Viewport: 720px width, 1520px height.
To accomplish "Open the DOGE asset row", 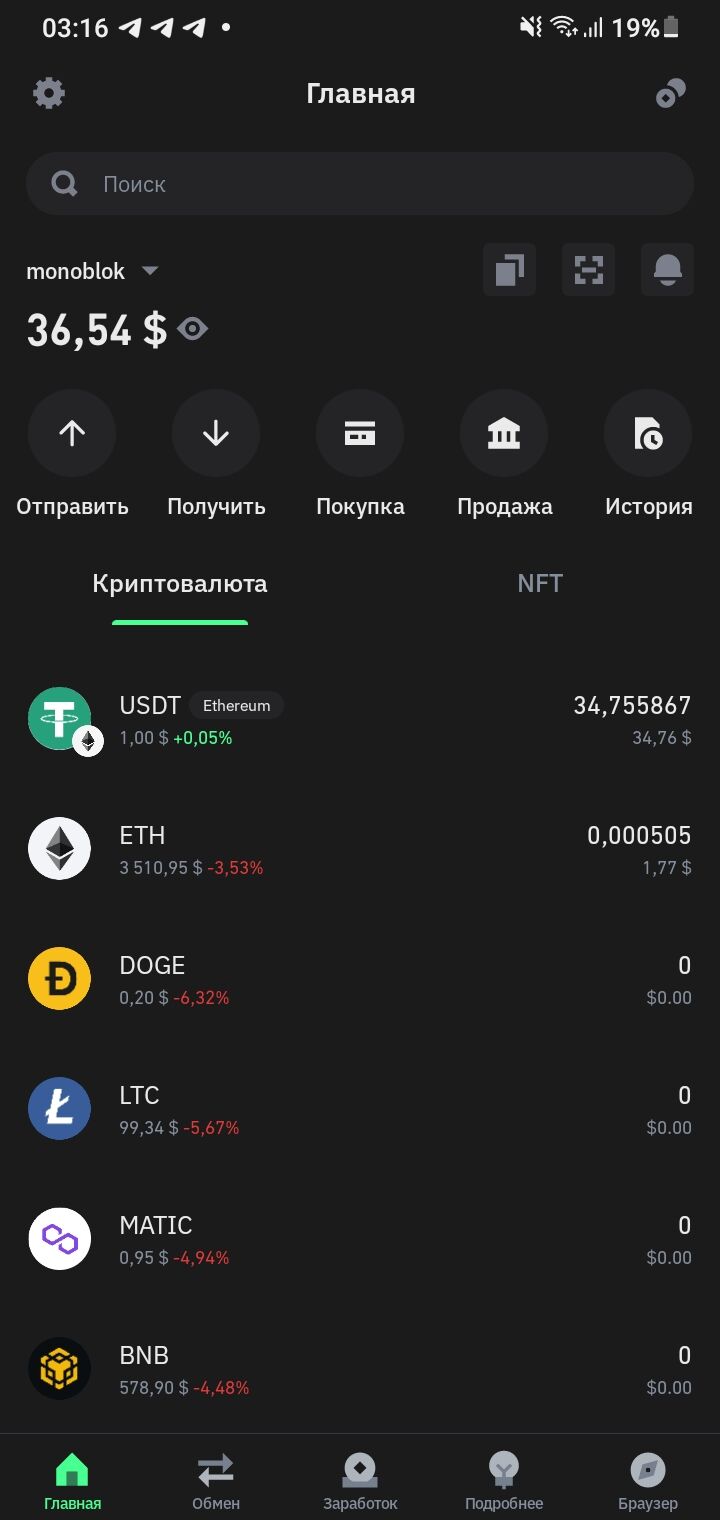I will [x=360, y=980].
